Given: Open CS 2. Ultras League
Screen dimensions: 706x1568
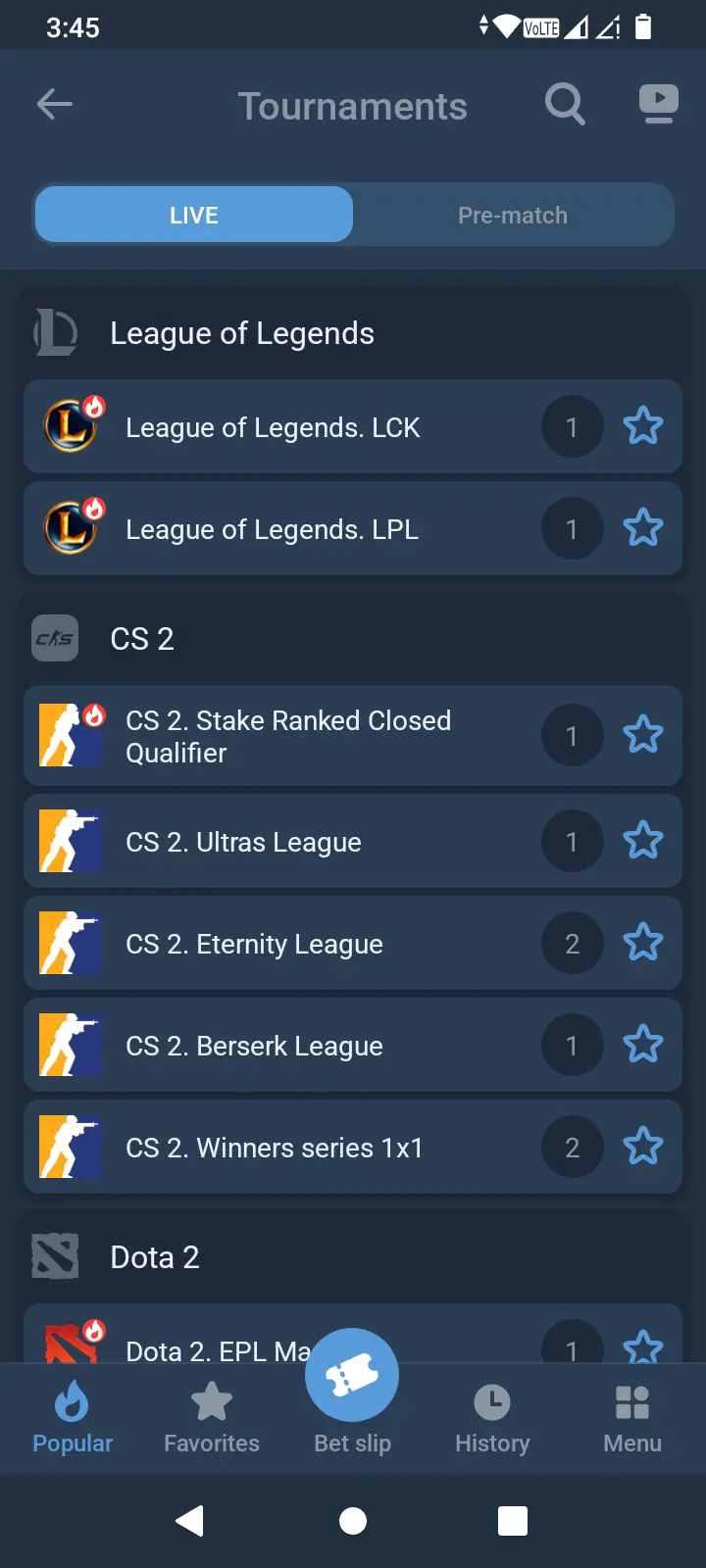Looking at the screenshot, I should (x=353, y=842).
